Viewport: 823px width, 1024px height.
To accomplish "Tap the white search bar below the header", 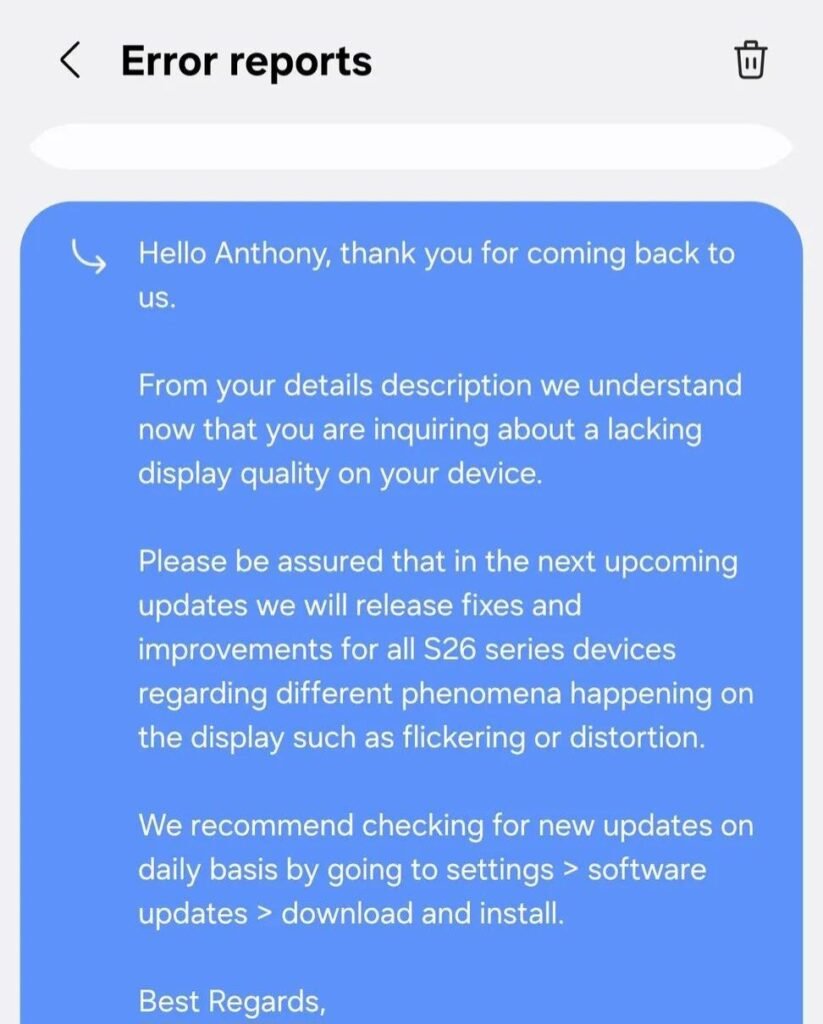I will 411,144.
